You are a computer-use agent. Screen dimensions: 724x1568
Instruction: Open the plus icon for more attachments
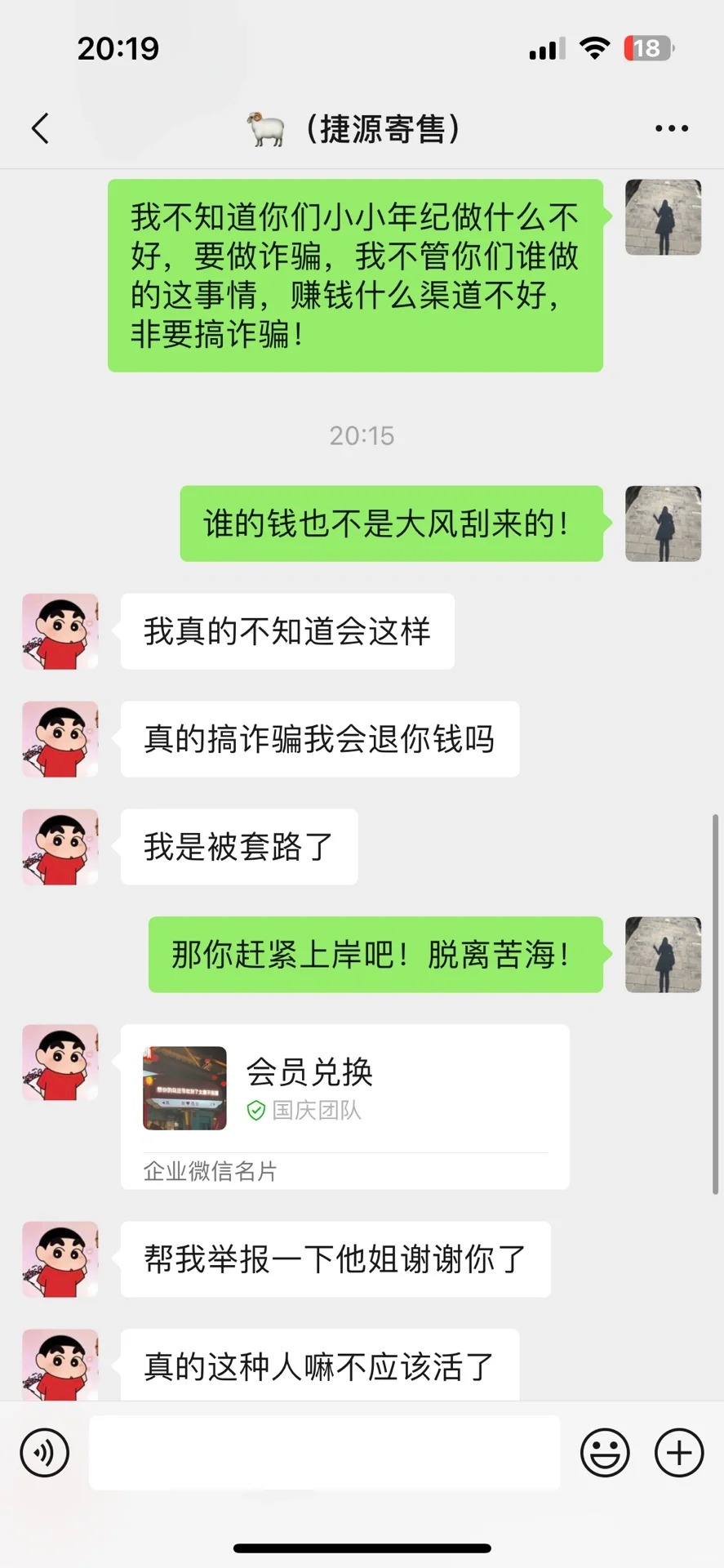(x=677, y=1453)
